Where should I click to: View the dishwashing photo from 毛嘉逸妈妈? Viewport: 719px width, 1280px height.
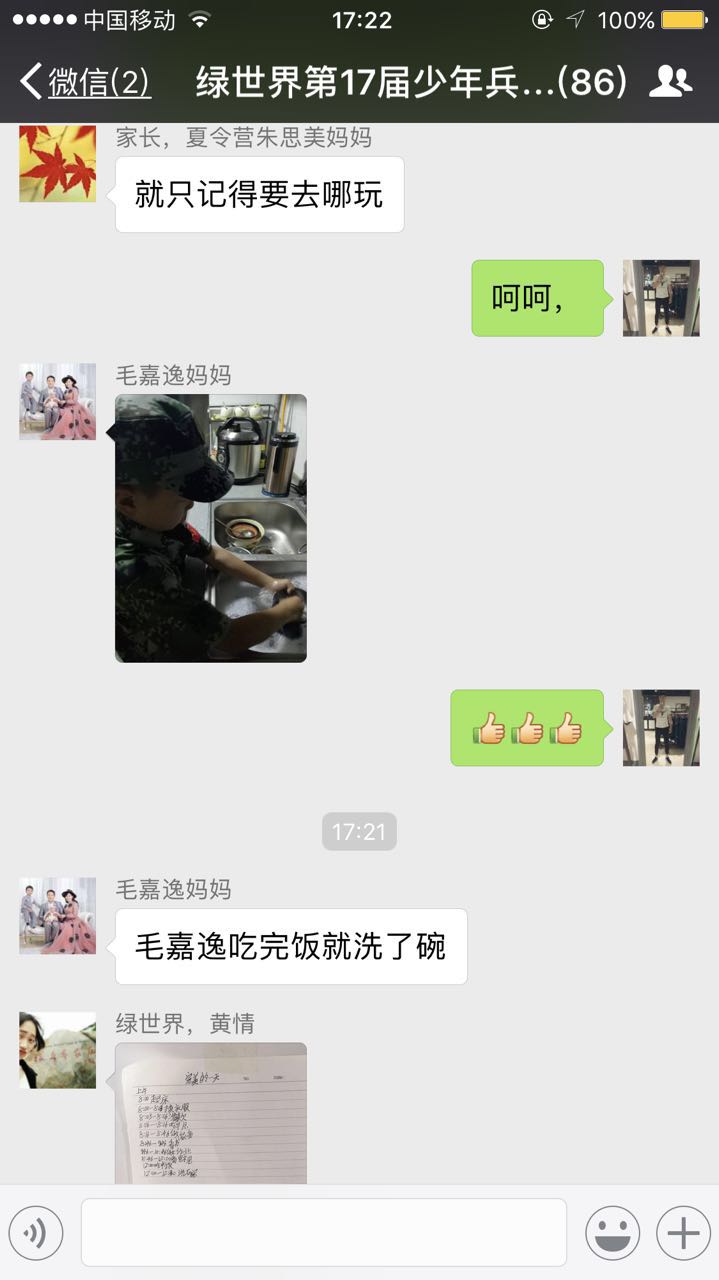click(211, 528)
